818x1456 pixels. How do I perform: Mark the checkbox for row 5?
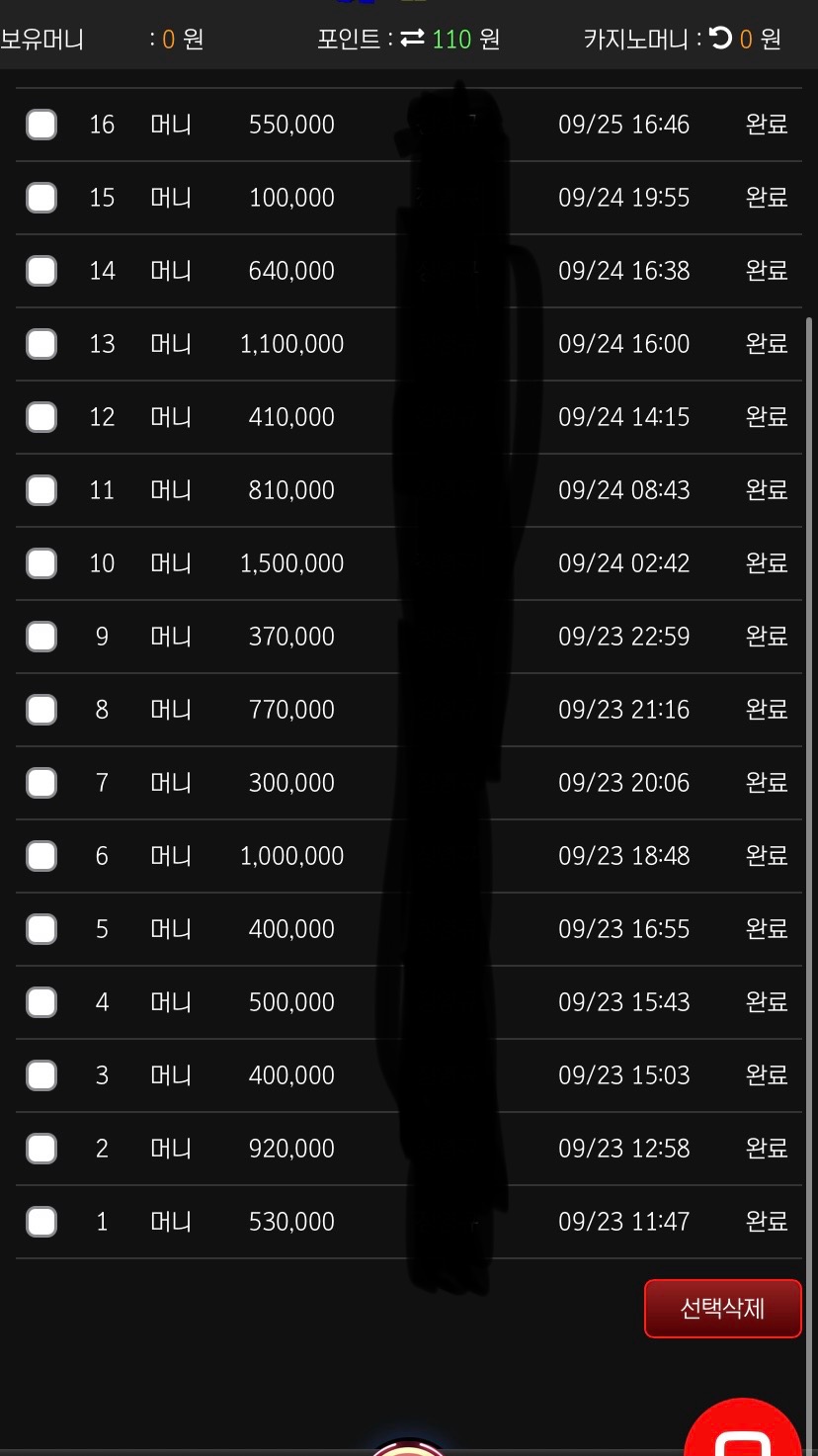coord(41,929)
